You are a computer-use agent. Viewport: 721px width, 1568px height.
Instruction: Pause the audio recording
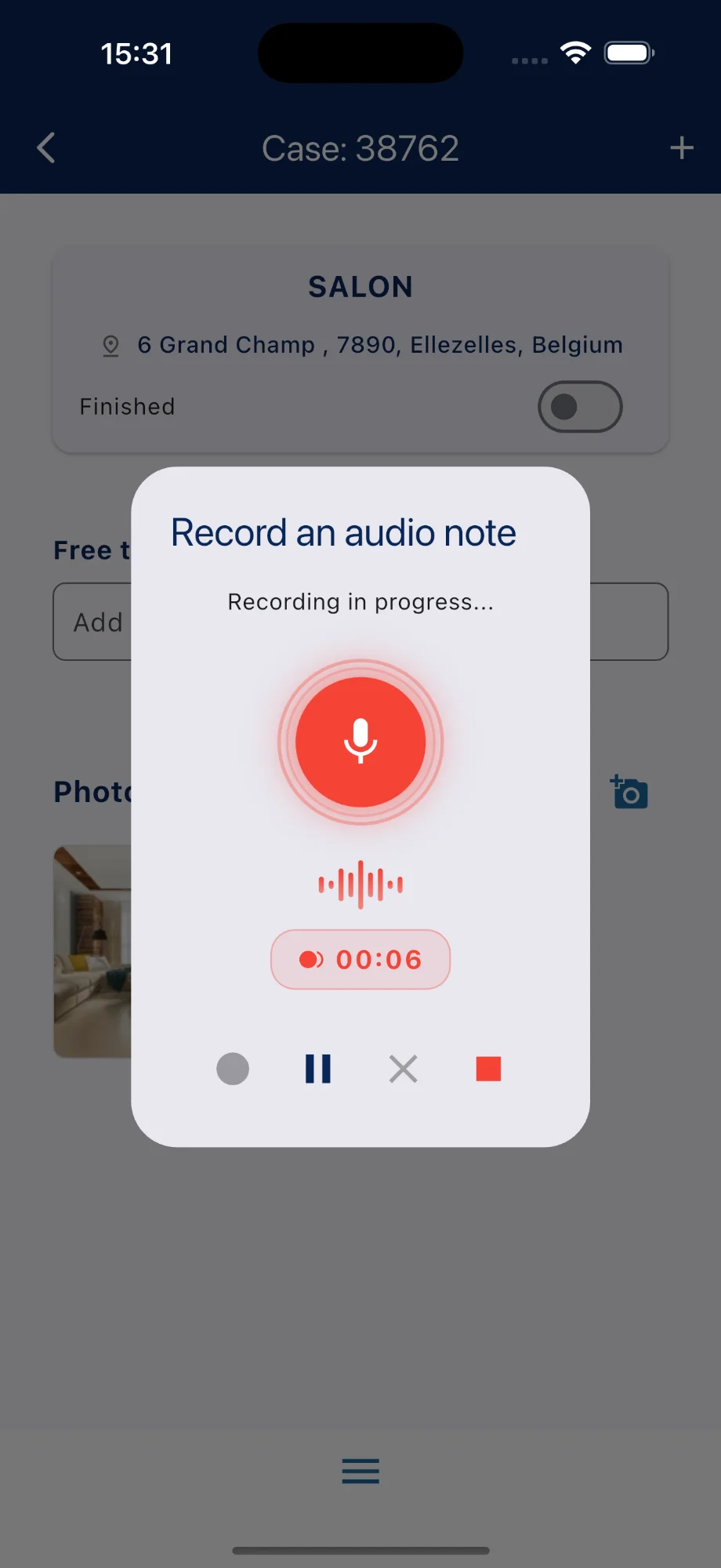click(x=317, y=1069)
